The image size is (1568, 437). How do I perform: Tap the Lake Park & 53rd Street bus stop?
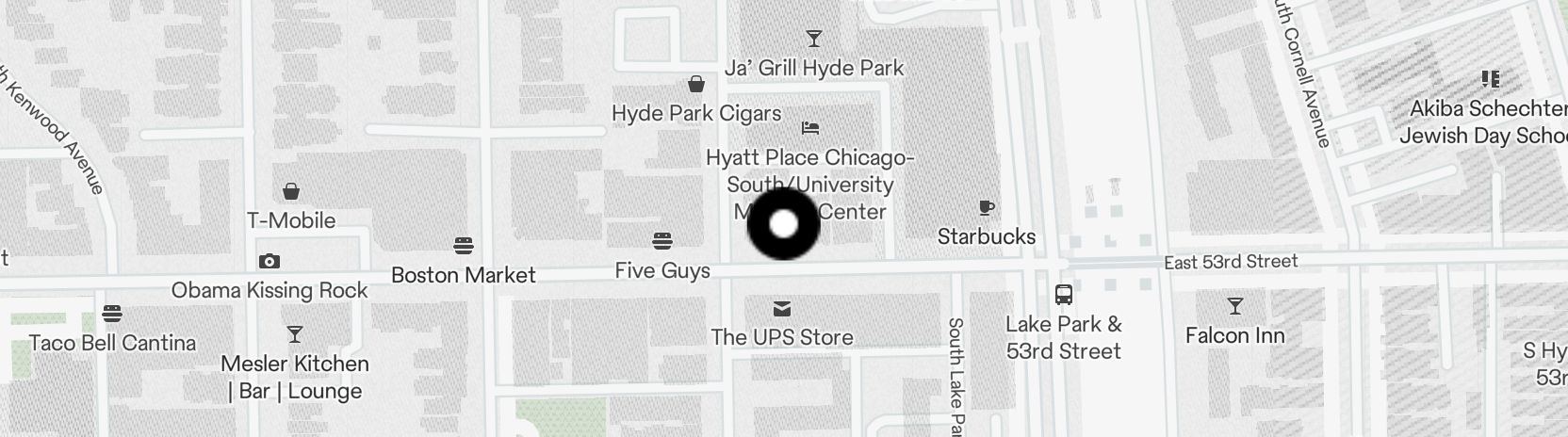(x=1064, y=295)
